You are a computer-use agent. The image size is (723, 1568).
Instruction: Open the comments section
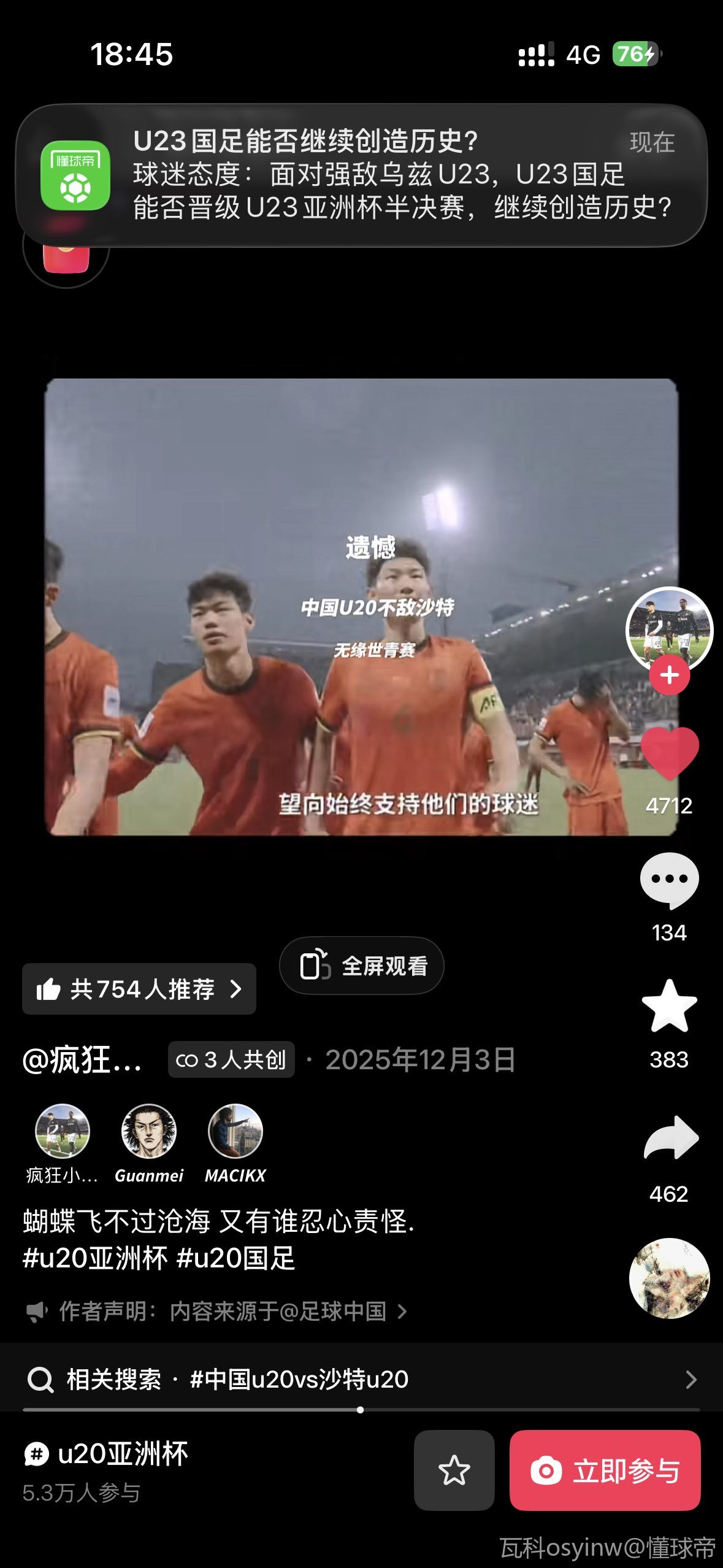[669, 880]
